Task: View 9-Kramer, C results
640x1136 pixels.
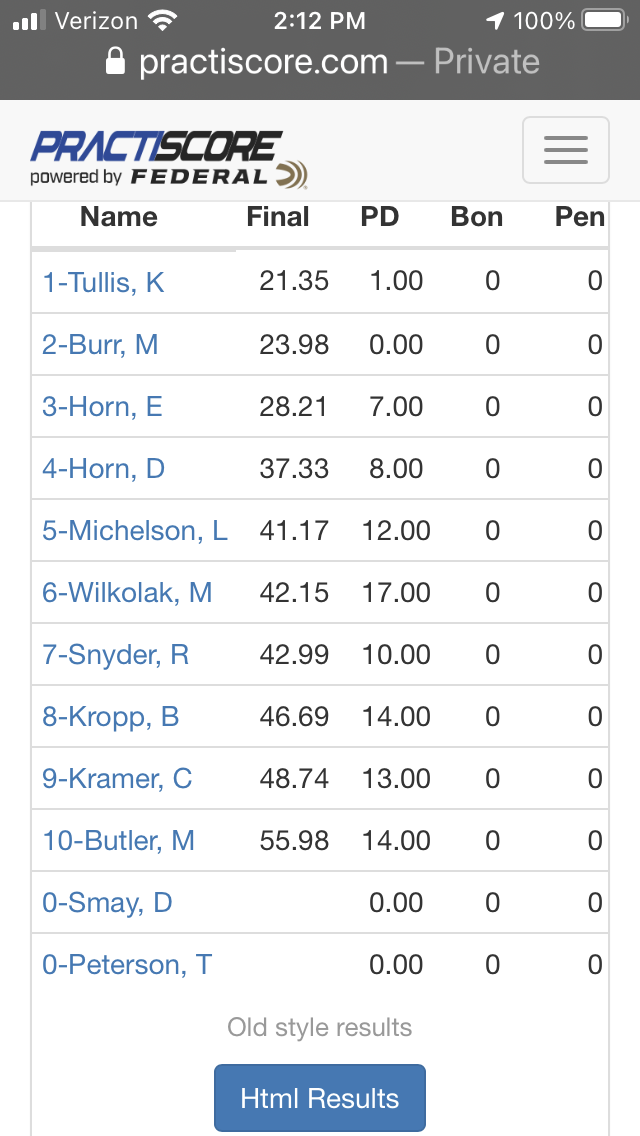Action: click(x=117, y=779)
